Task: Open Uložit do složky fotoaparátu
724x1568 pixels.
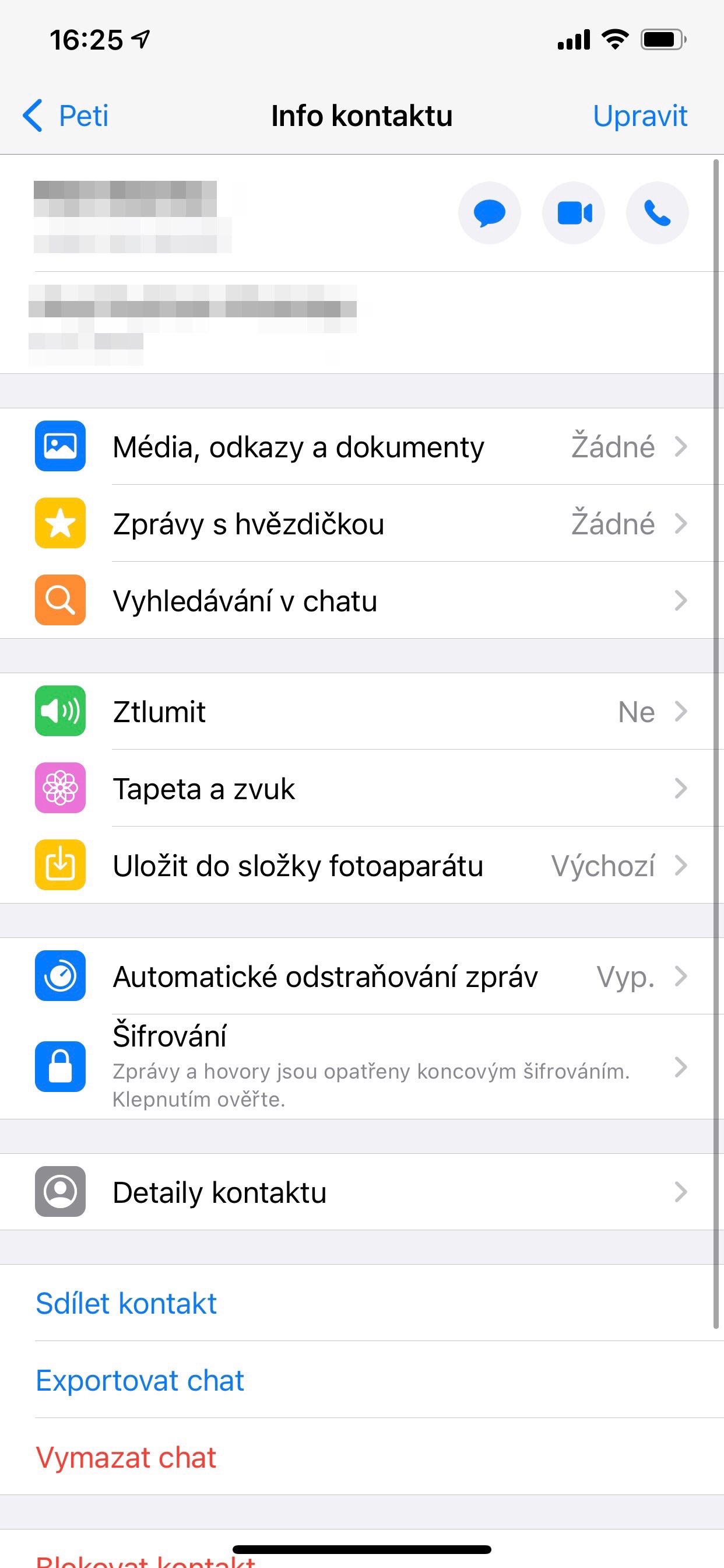Action: click(x=361, y=865)
